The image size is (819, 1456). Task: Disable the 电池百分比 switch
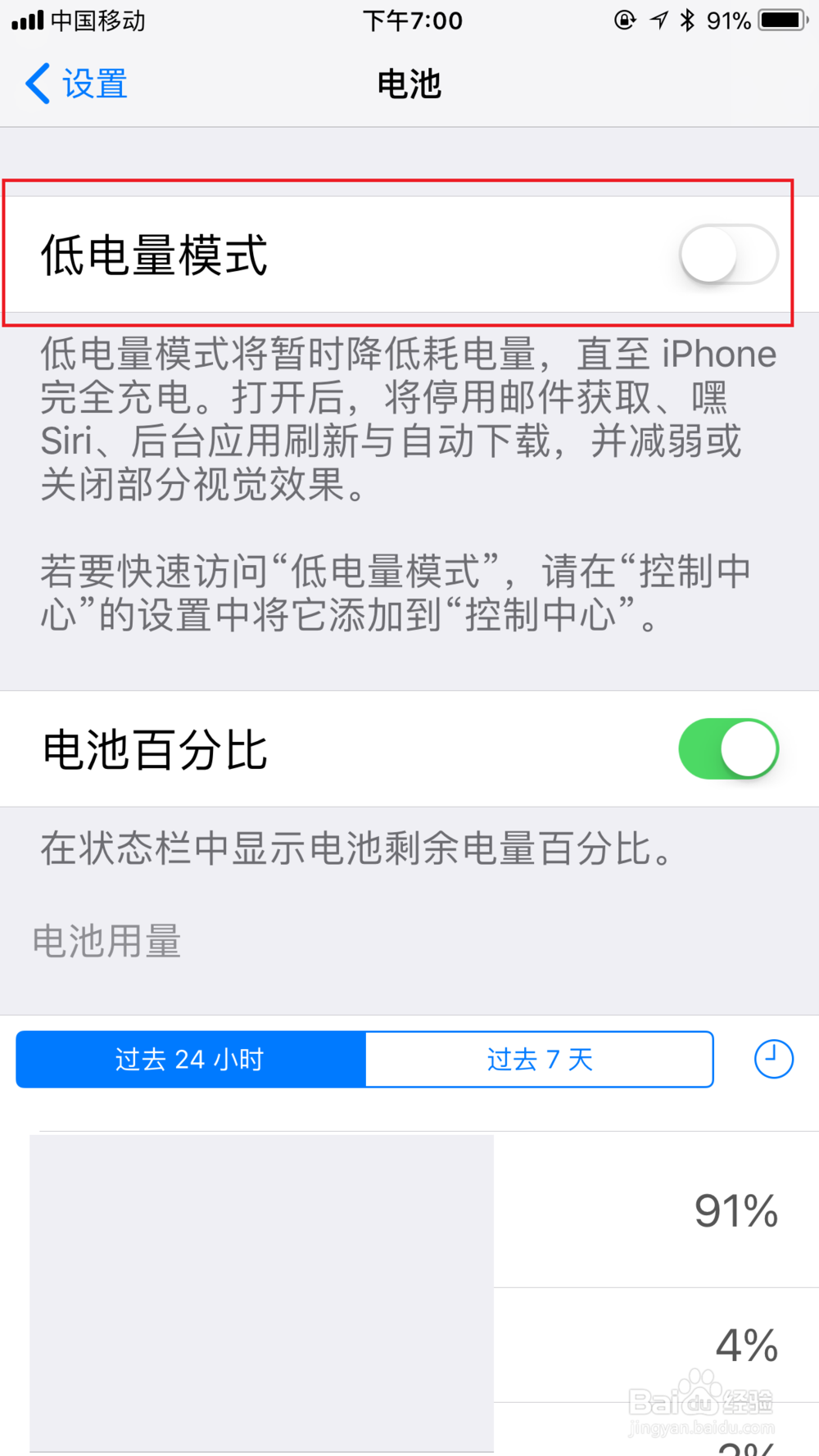[x=727, y=748]
